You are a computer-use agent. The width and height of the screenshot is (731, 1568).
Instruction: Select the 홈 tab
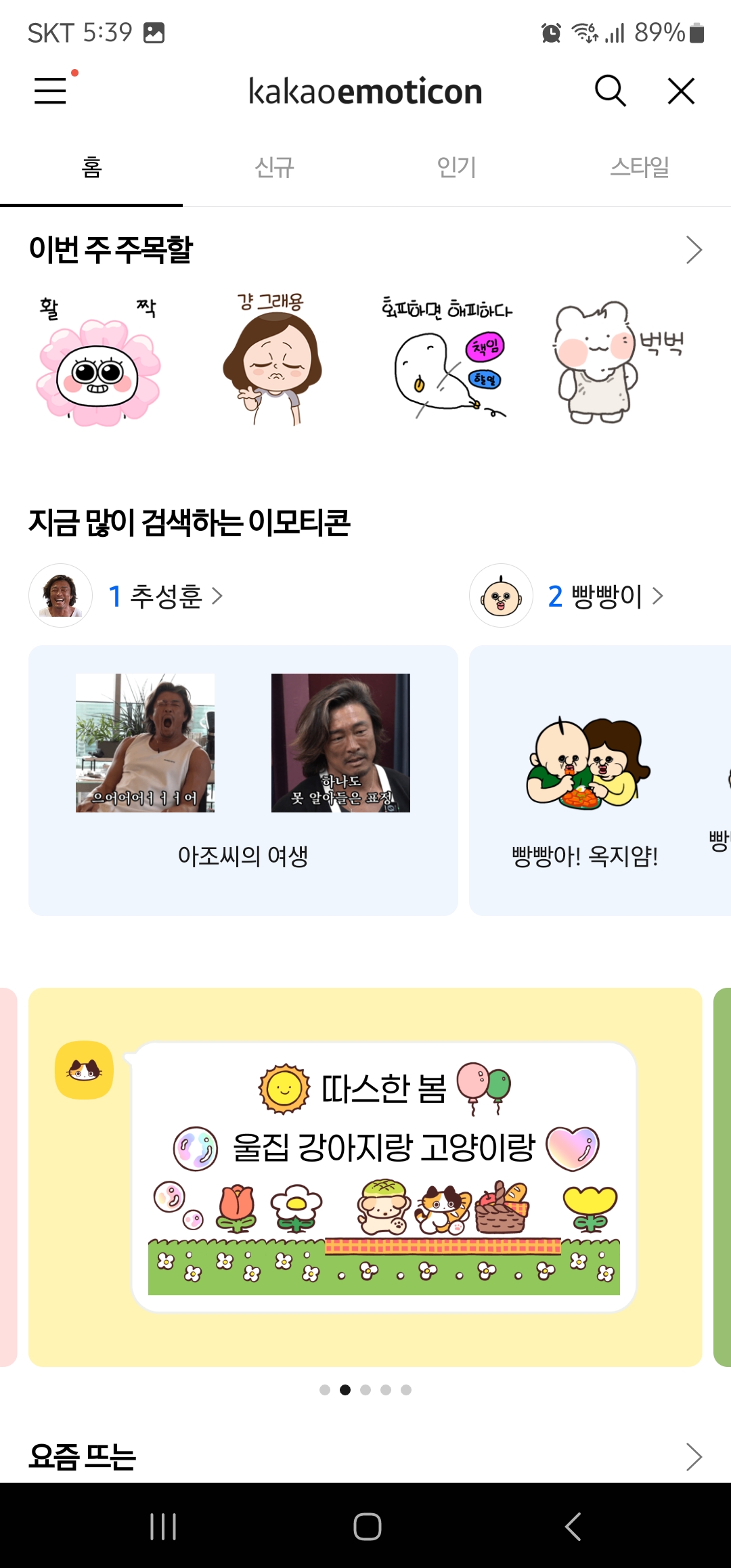pos(91,167)
